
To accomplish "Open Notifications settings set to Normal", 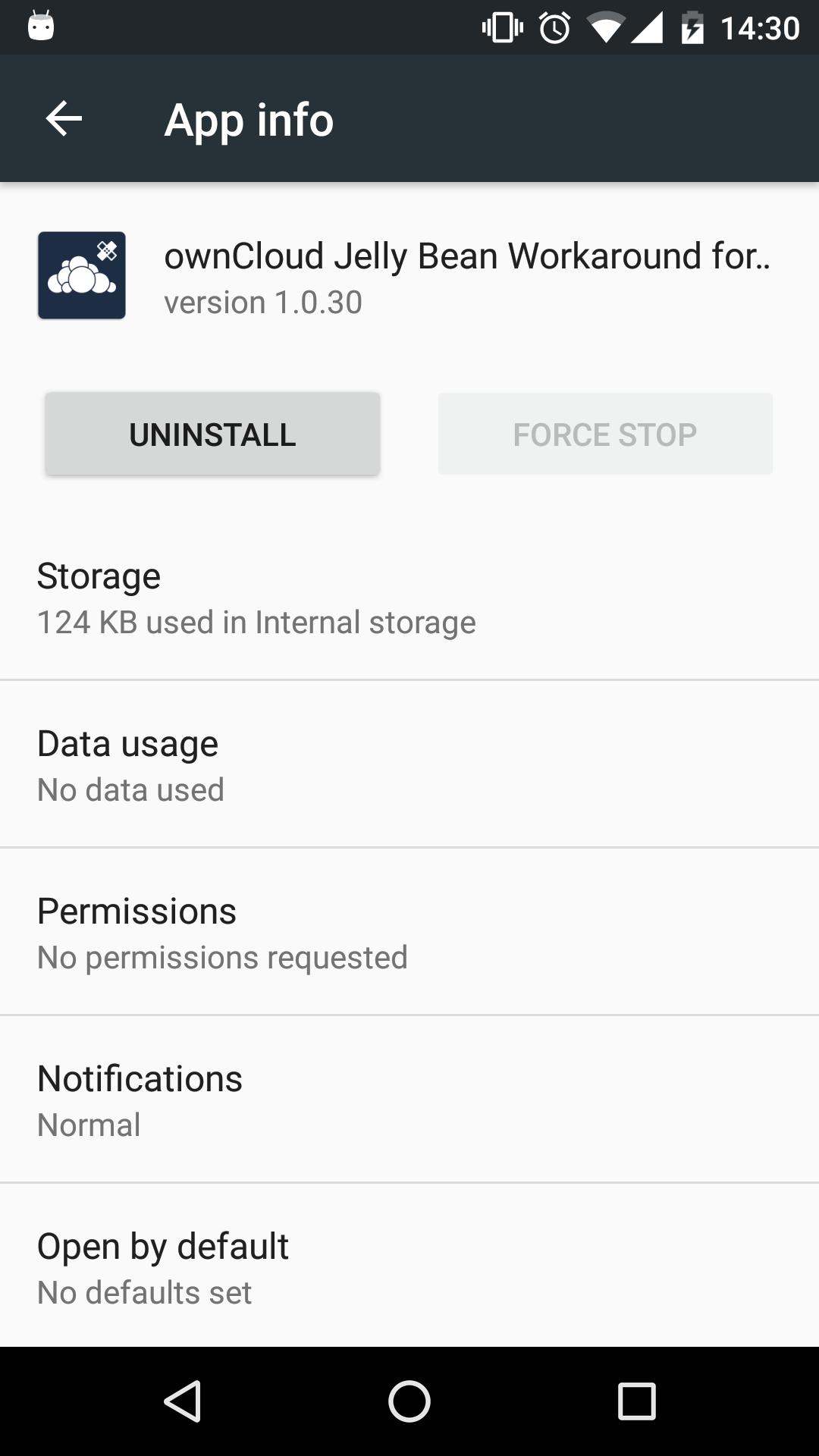I will click(x=409, y=1098).
